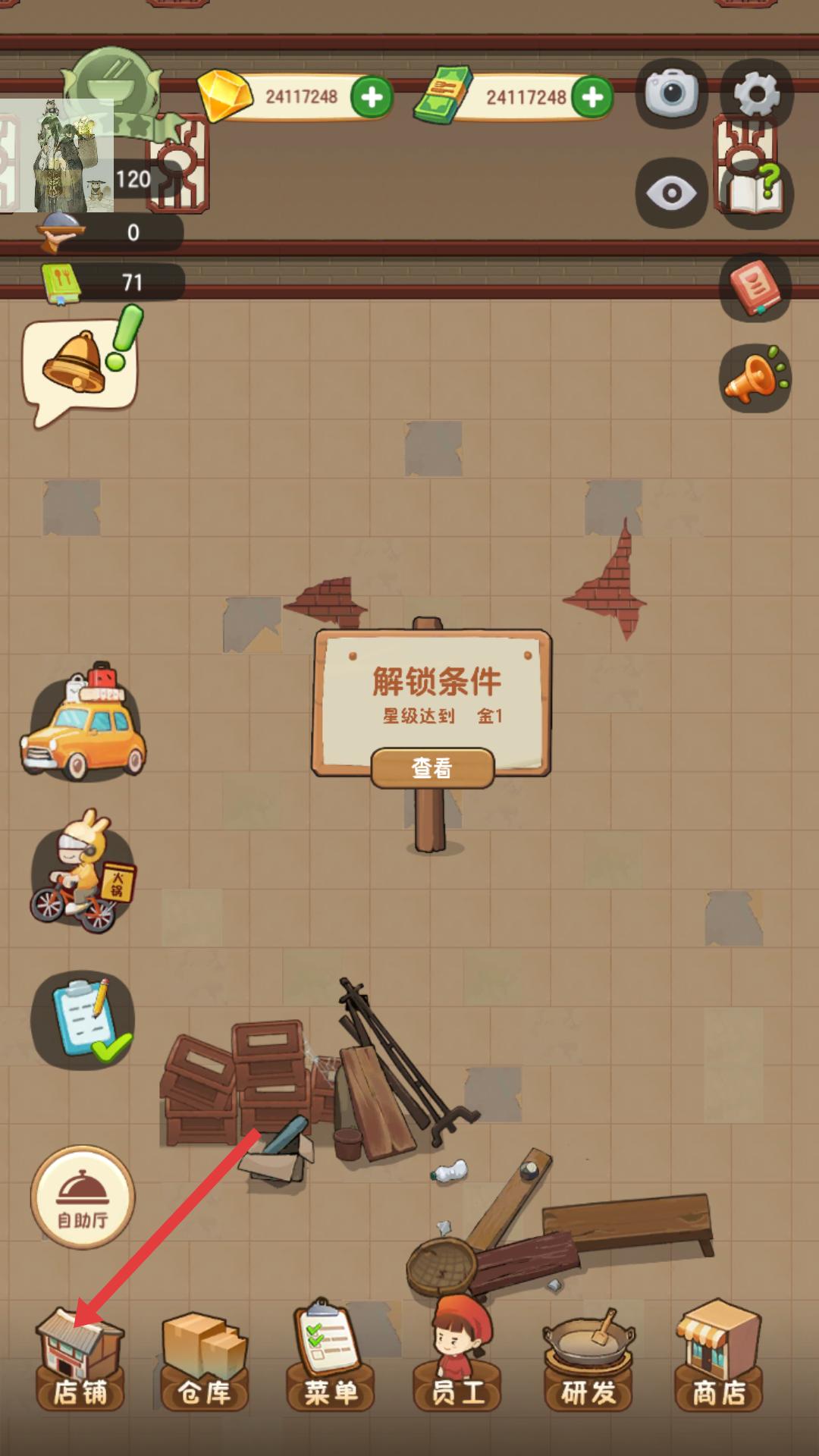Open the yellow taxi icon
This screenshot has width=819, height=1456.
[83, 726]
